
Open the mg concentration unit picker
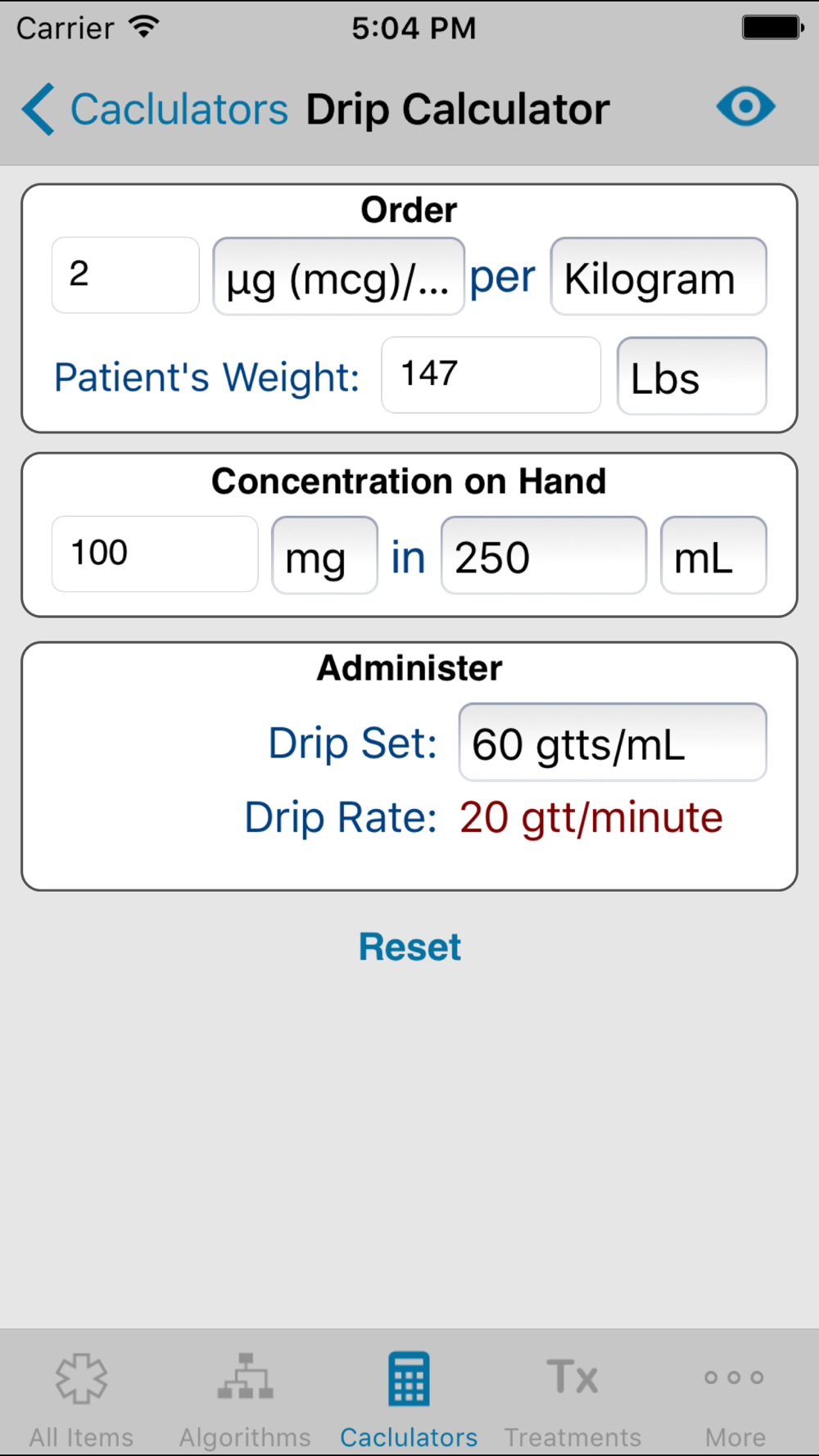[324, 555]
